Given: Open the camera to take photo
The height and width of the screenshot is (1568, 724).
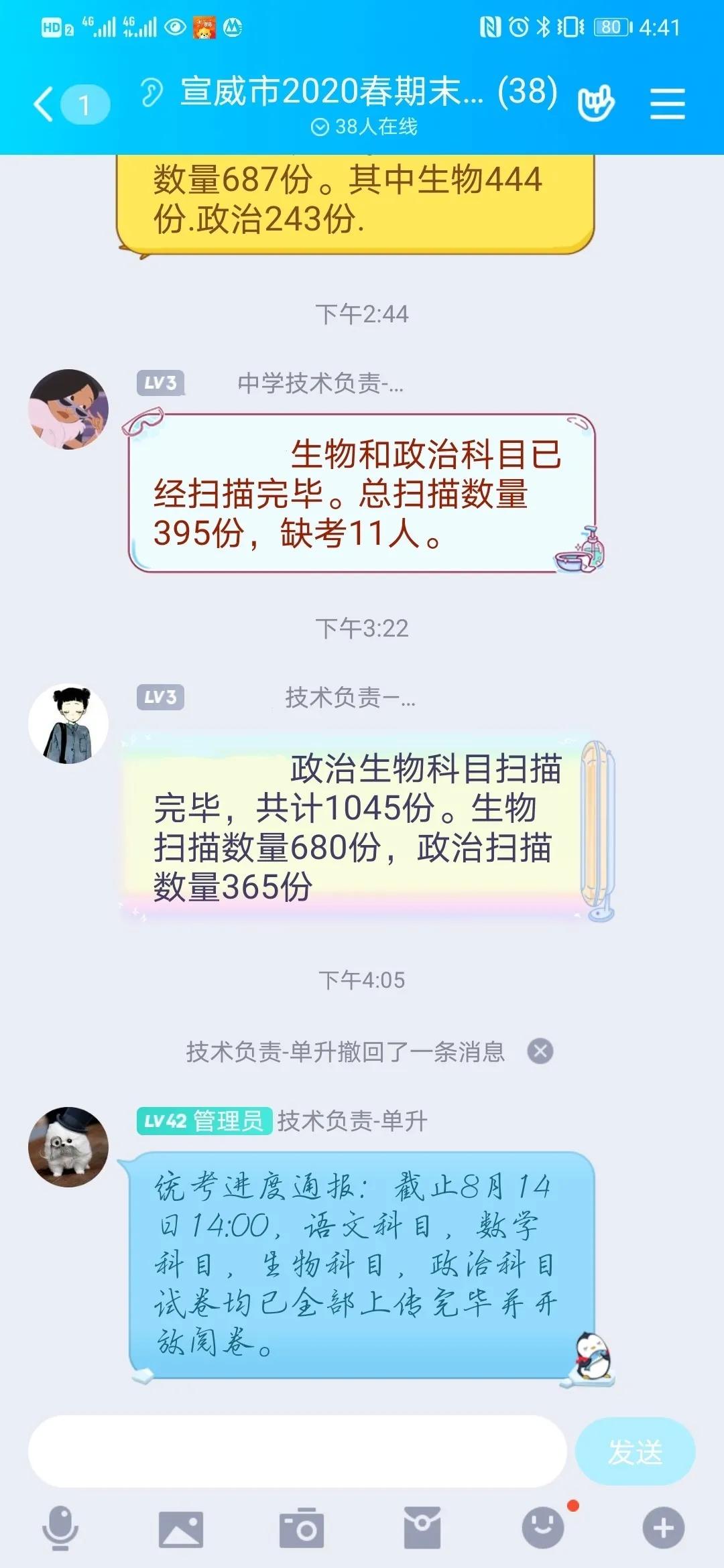Looking at the screenshot, I should (302, 1528).
